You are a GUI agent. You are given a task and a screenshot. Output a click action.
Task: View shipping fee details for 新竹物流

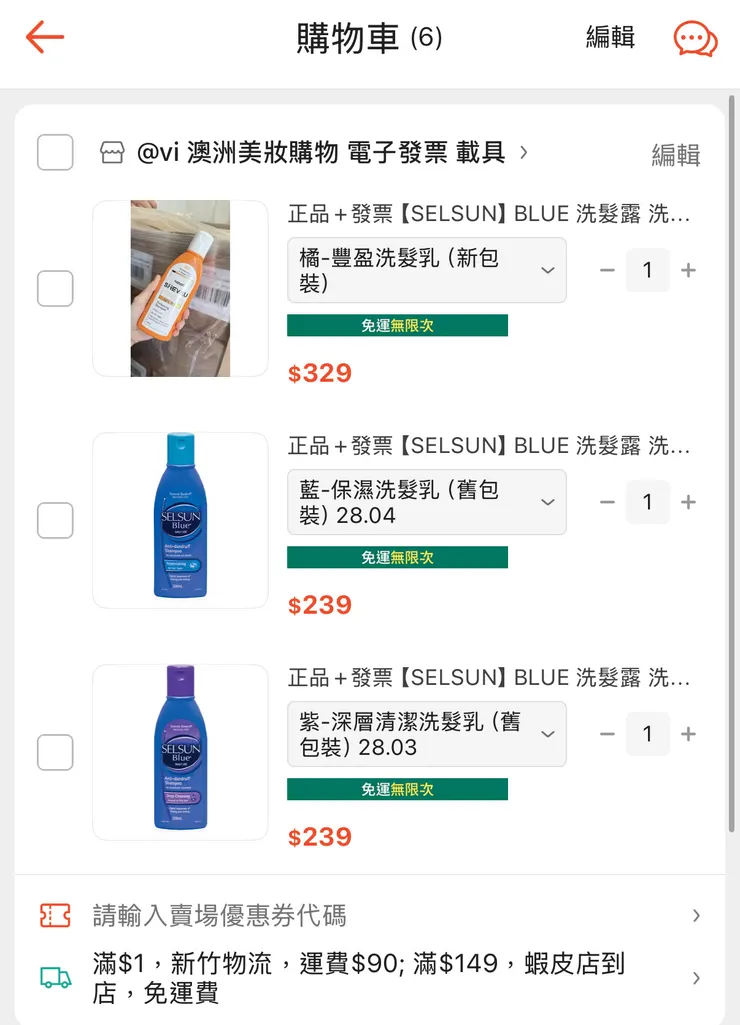[x=370, y=978]
